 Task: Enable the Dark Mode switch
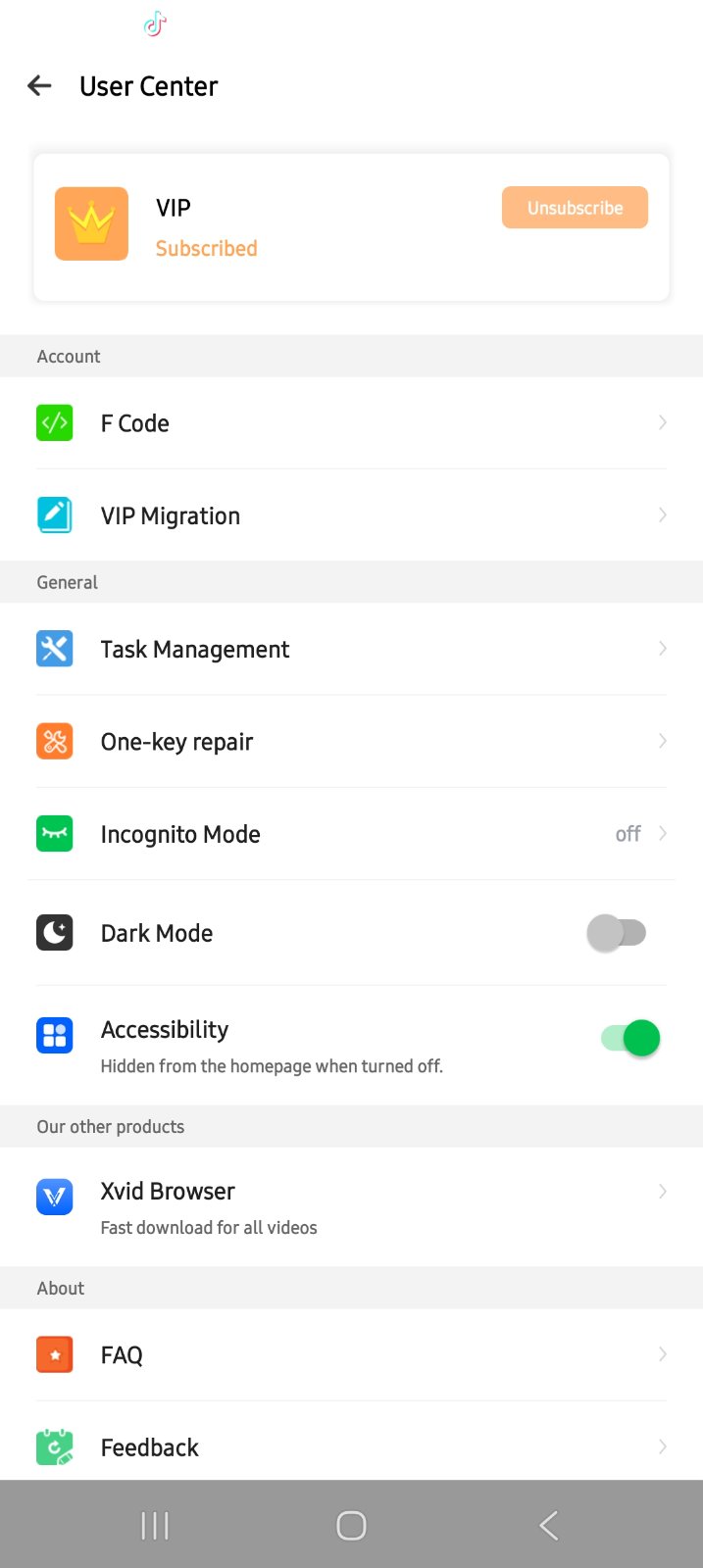click(617, 933)
